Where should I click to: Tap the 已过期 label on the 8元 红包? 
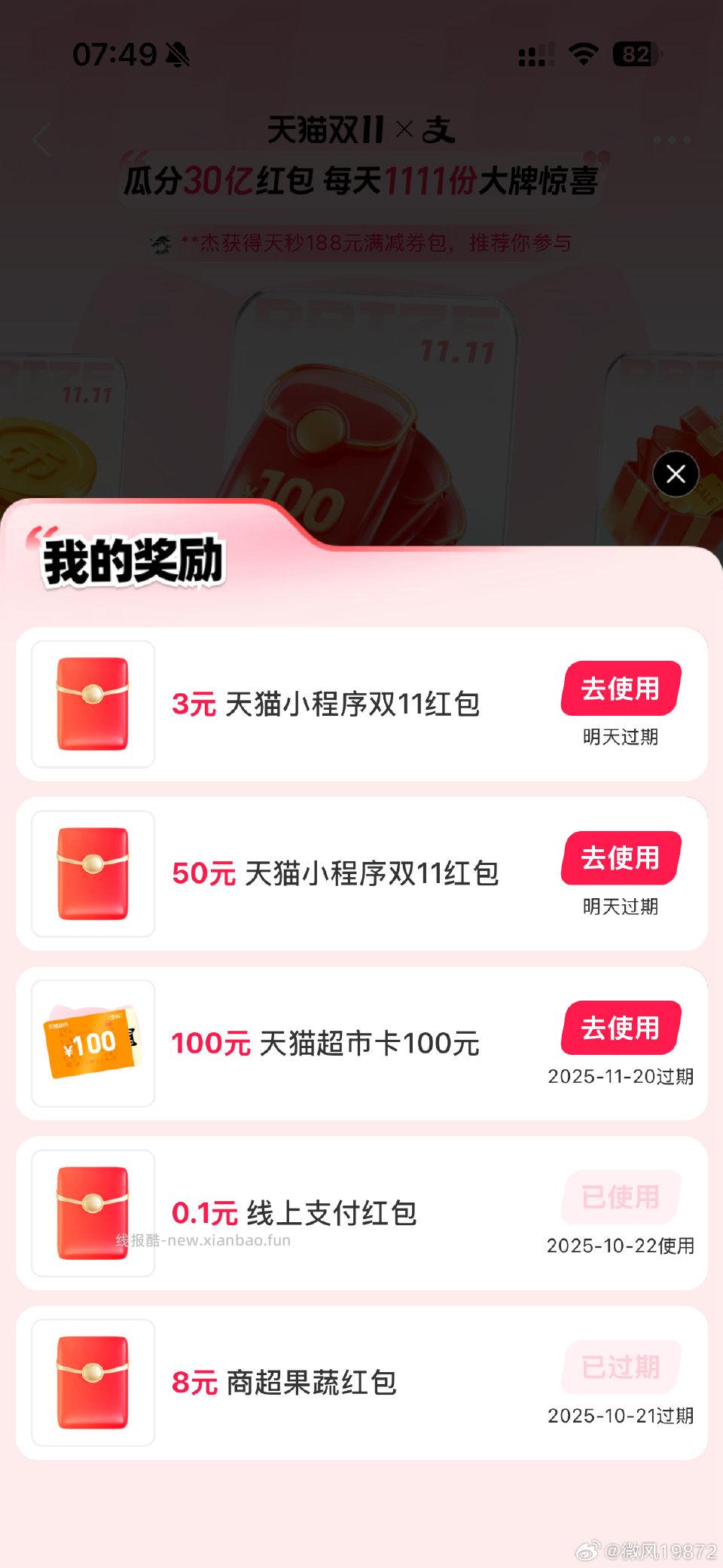(620, 1368)
